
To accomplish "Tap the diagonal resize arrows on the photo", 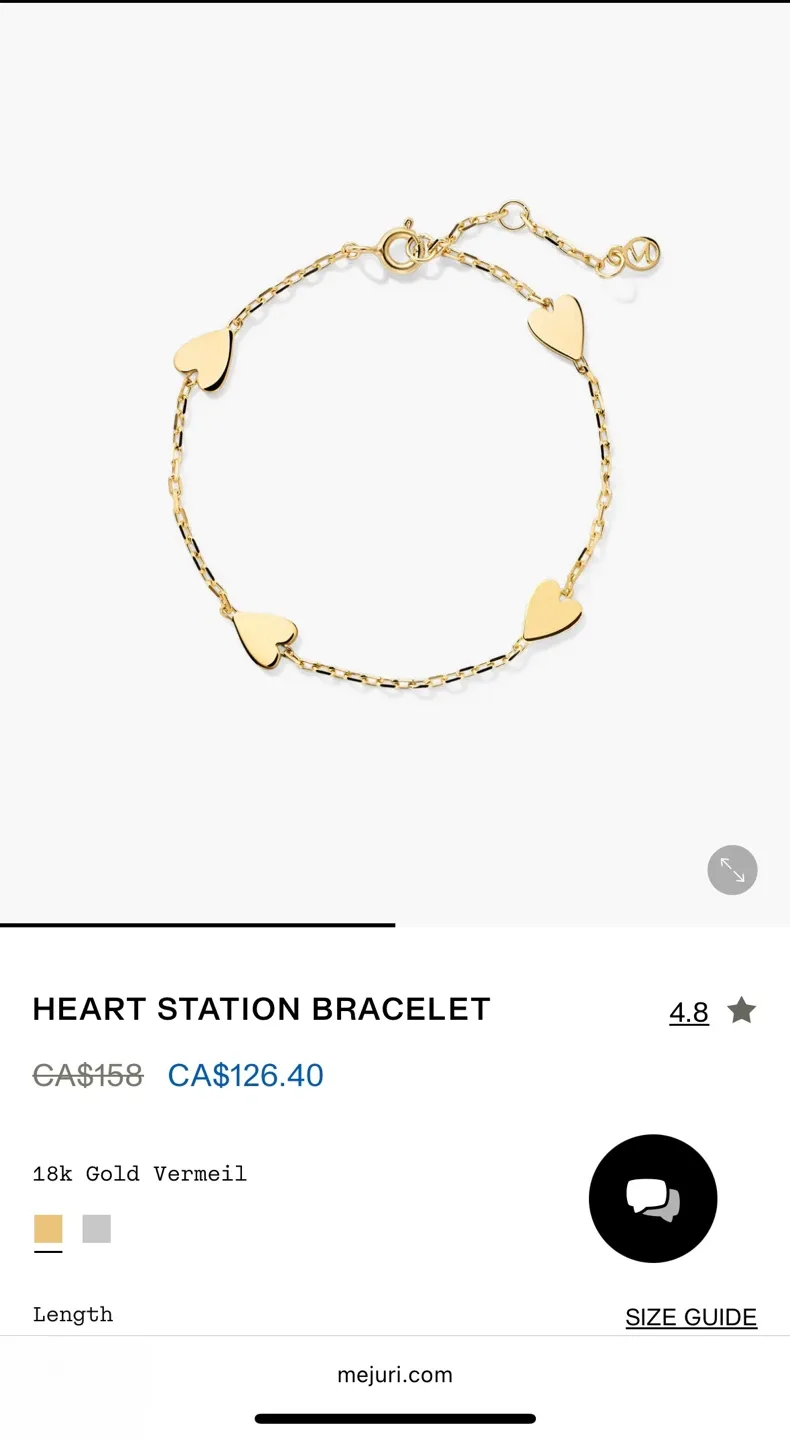I will pos(732,870).
